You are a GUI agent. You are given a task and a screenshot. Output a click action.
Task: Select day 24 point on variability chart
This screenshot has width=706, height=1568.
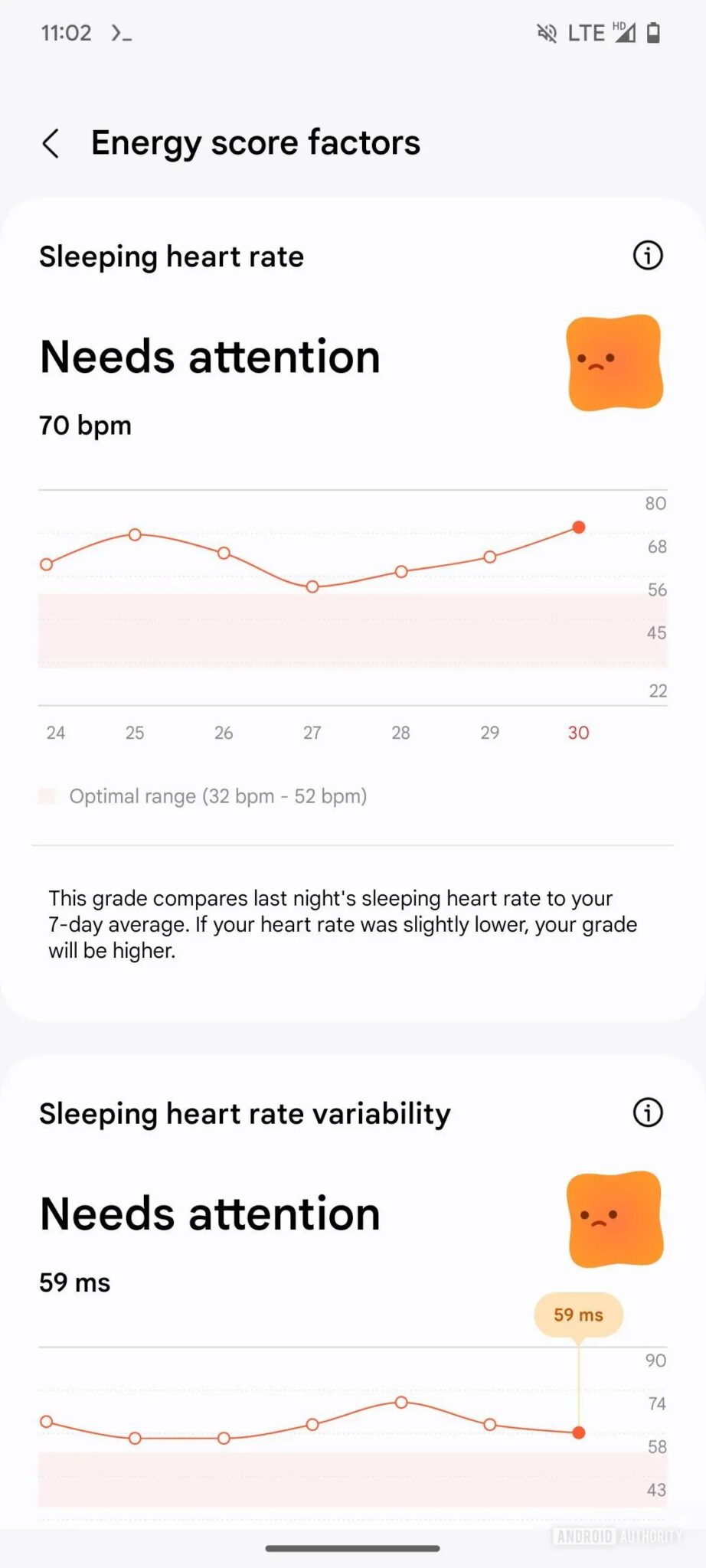[x=47, y=1422]
